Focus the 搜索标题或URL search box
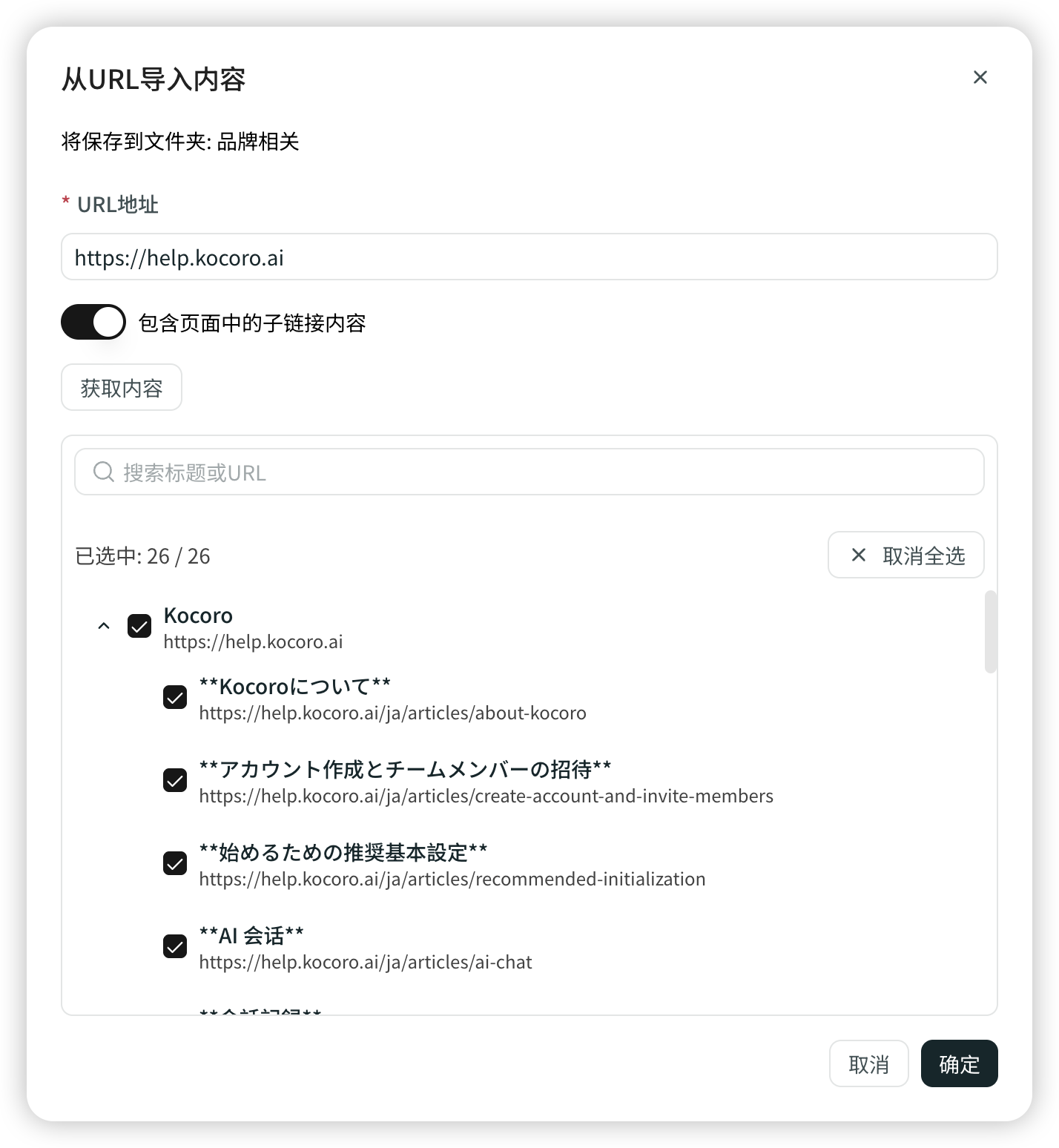The height and width of the screenshot is (1148, 1059). coord(529,472)
